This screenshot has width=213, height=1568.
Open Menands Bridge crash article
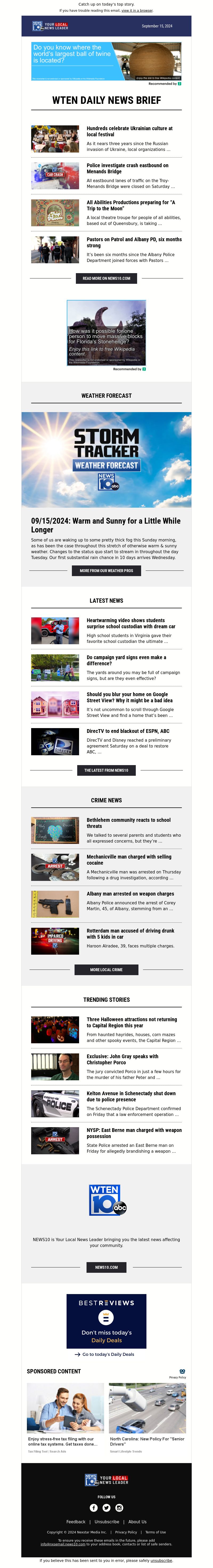click(127, 168)
